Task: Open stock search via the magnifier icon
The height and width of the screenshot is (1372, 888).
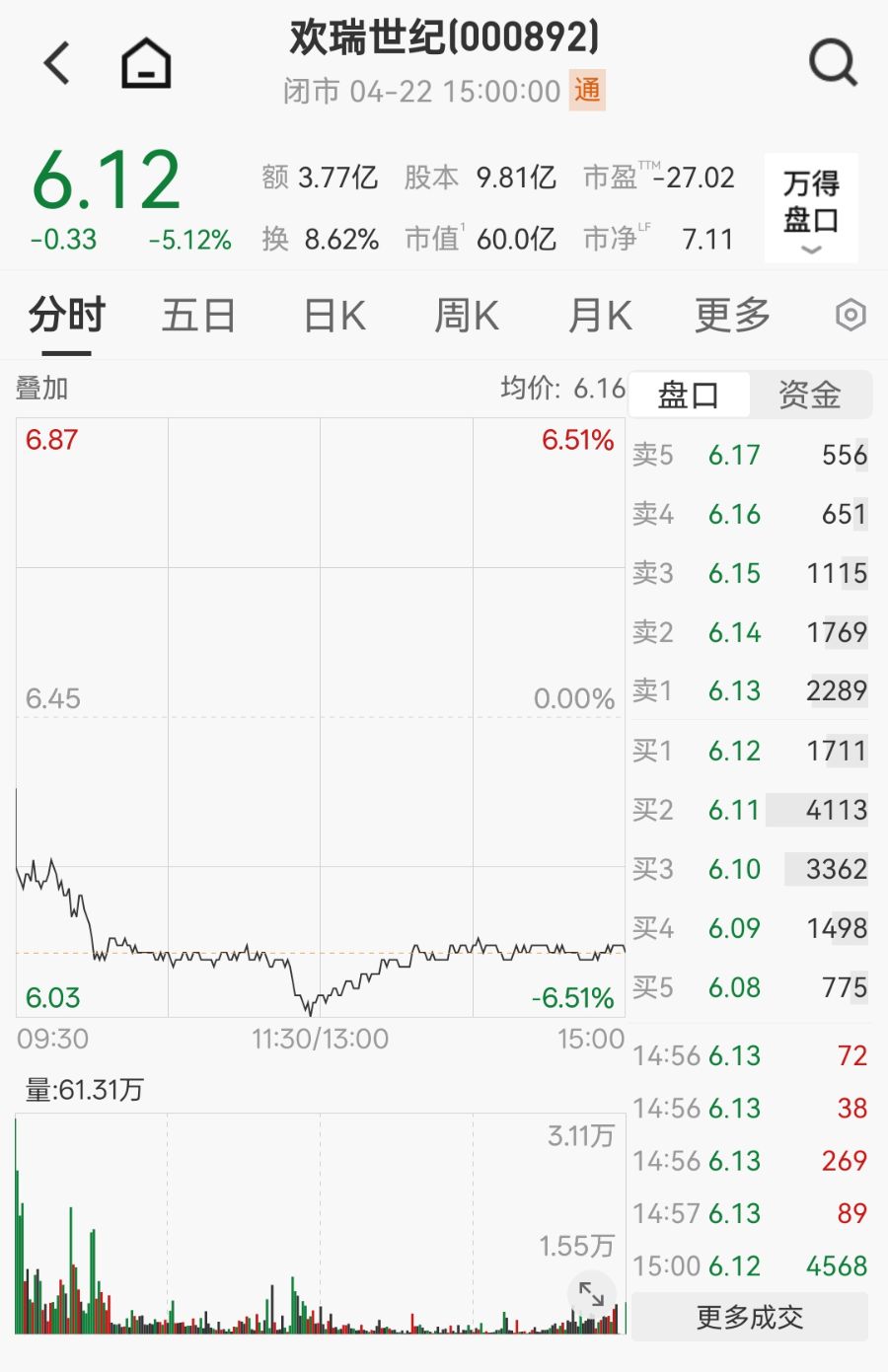Action: [833, 63]
